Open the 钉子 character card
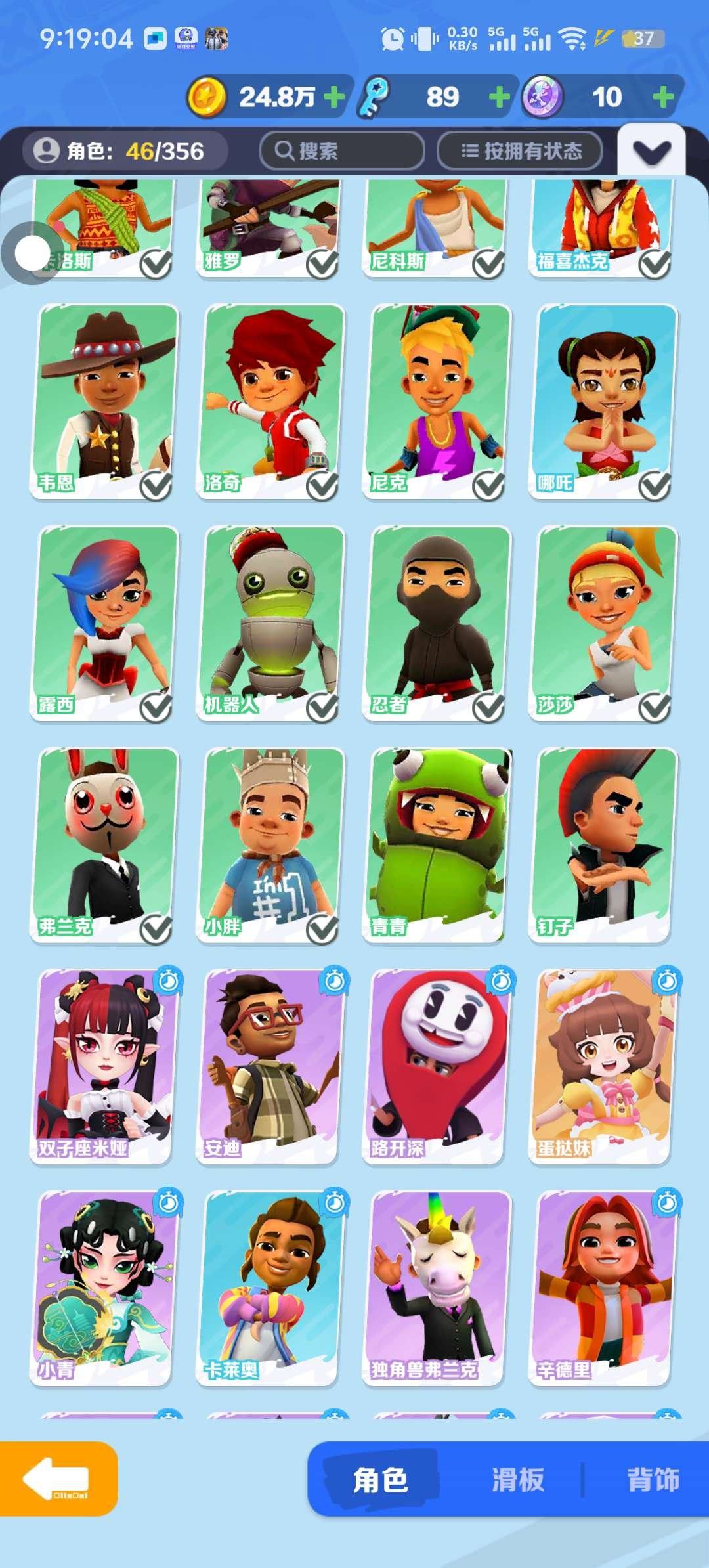 pyautogui.click(x=603, y=844)
